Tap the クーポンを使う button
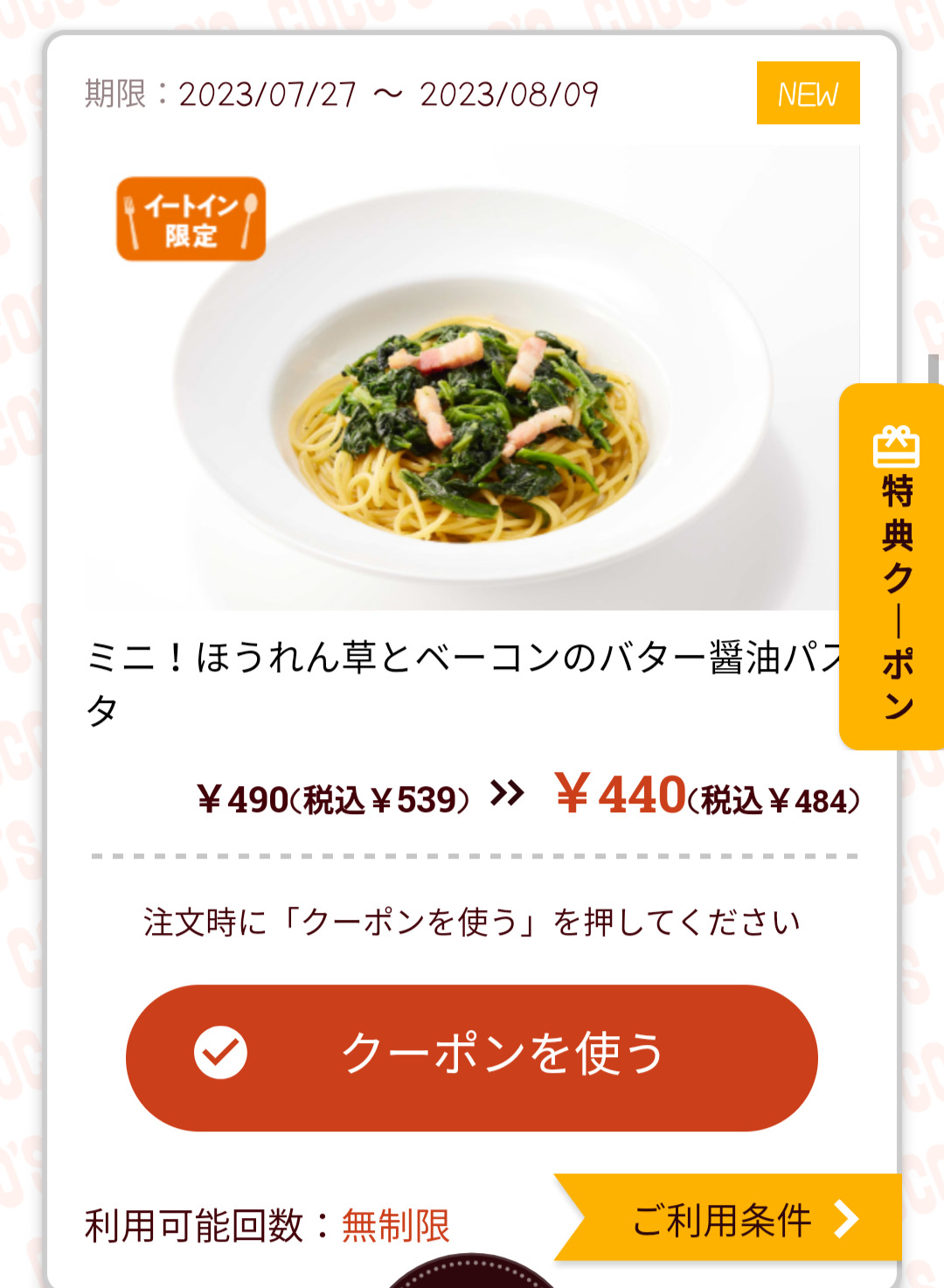Viewport: 944px width, 1288px height. click(472, 1056)
